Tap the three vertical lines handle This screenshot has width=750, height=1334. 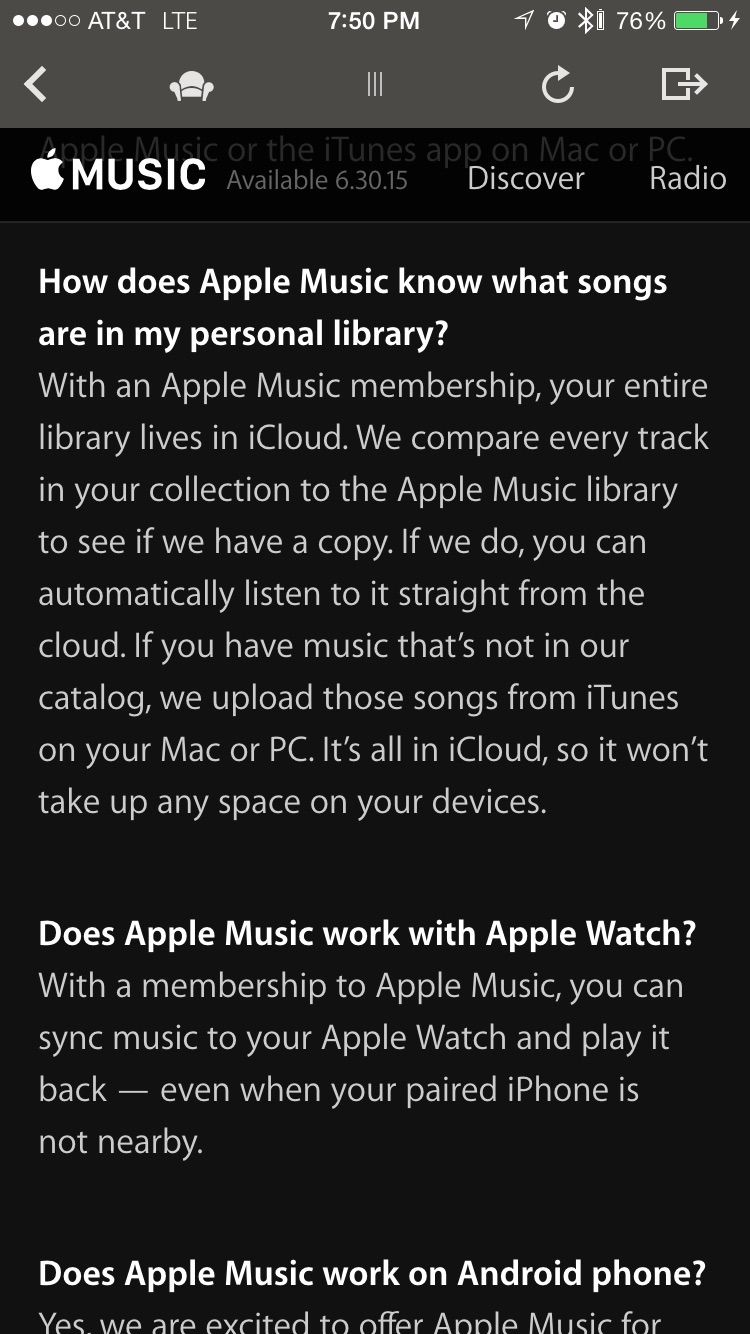click(x=375, y=85)
